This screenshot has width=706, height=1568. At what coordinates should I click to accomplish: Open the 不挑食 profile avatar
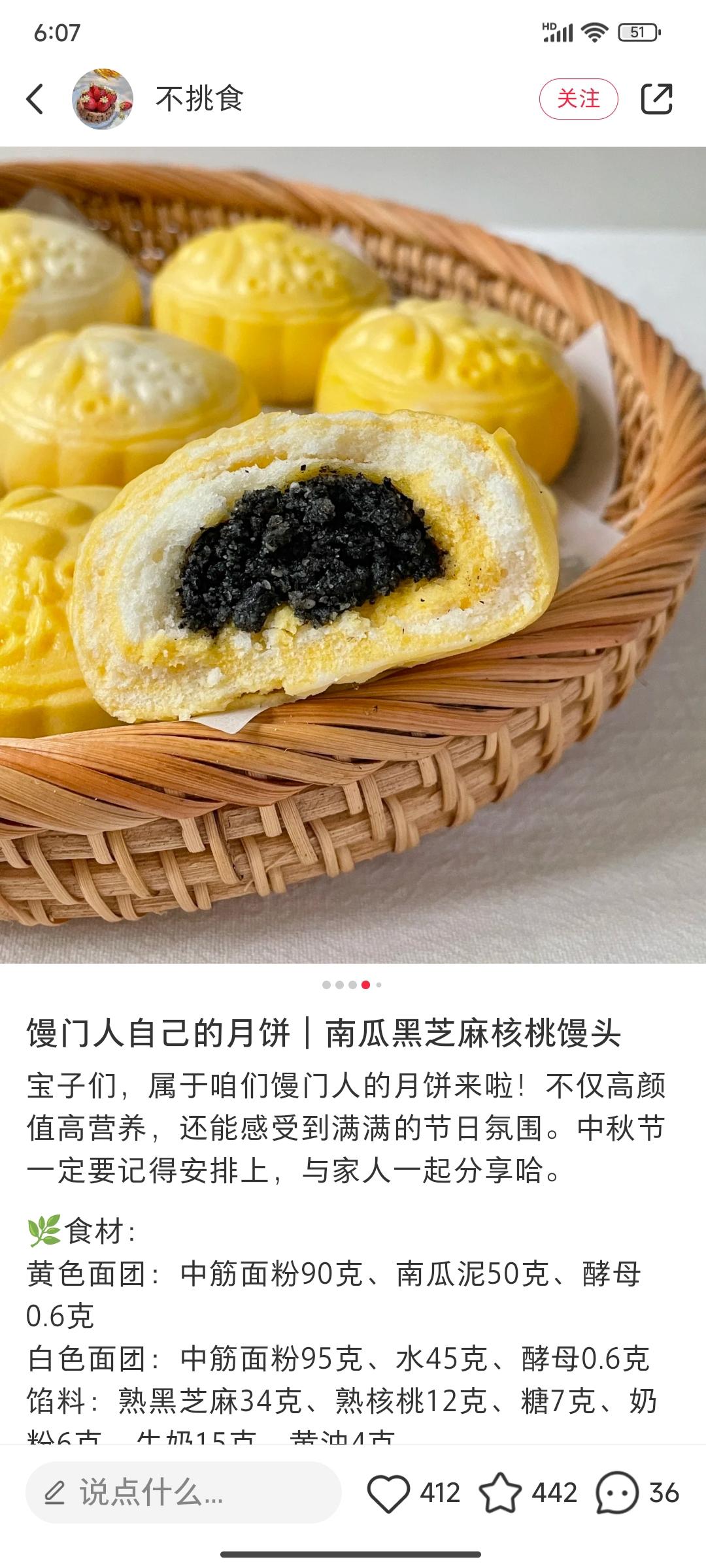tap(103, 99)
